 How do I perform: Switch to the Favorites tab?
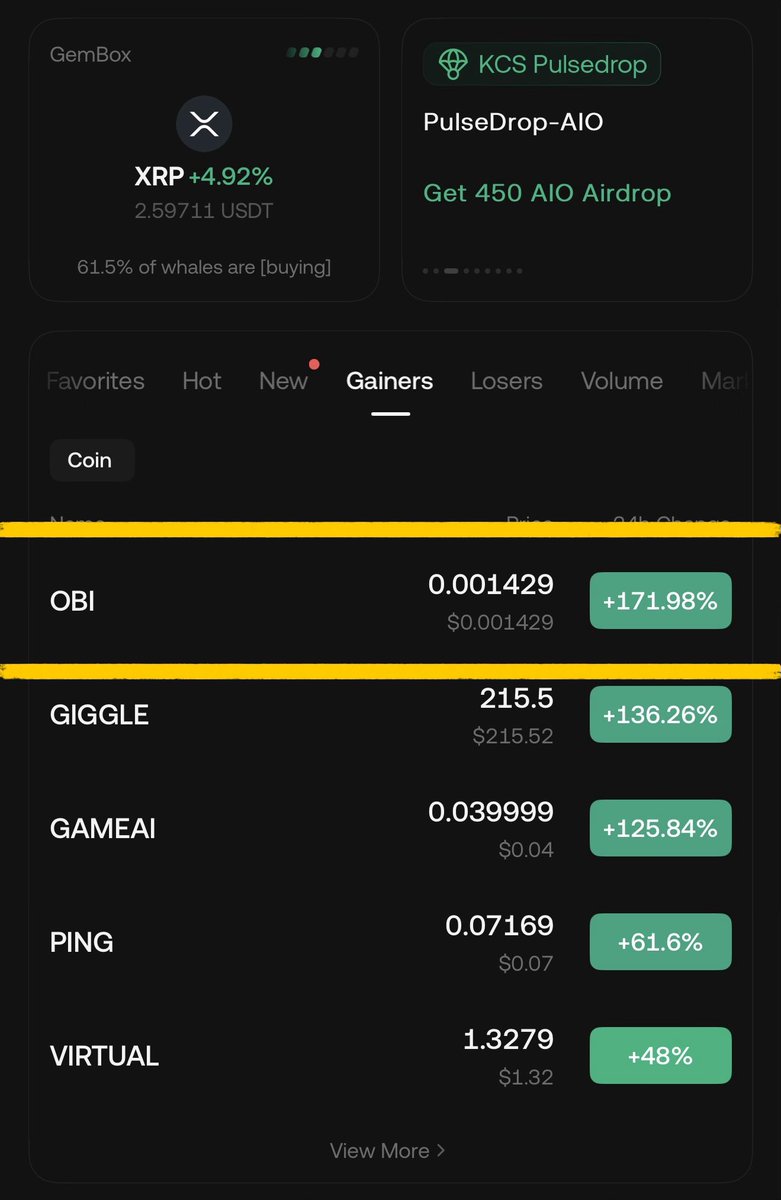pos(96,381)
